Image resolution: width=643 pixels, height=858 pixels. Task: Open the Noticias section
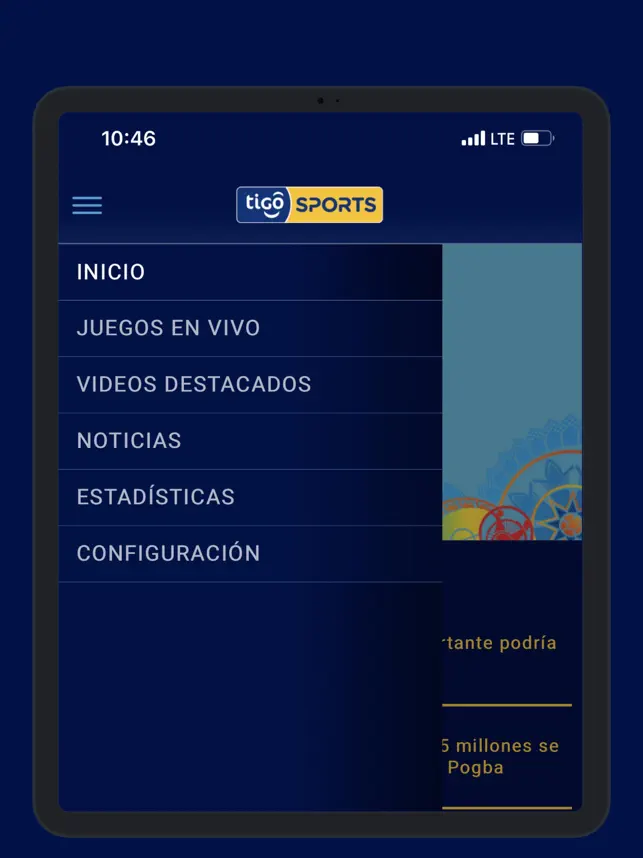click(x=129, y=441)
